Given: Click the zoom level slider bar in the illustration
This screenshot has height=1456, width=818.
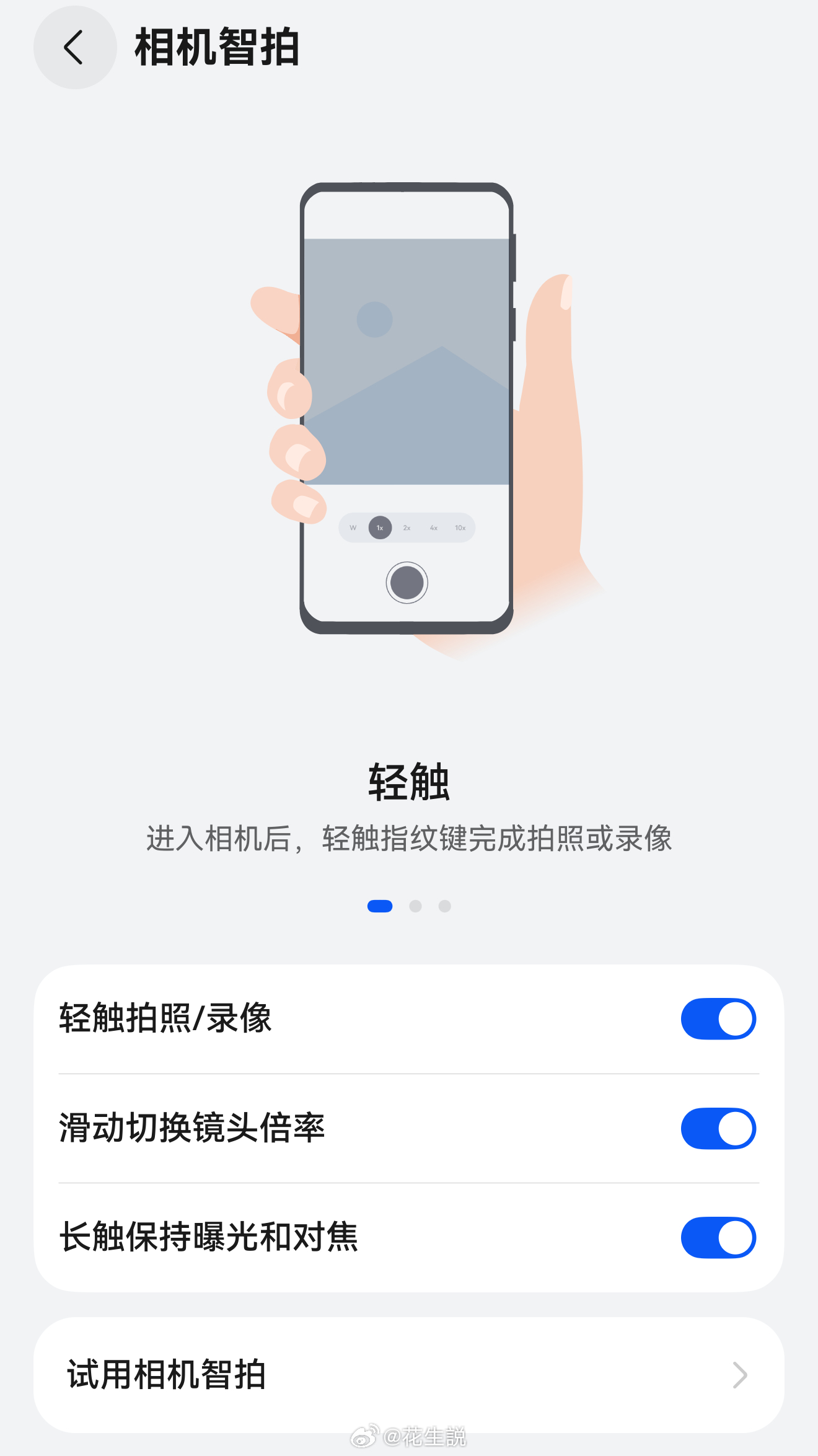Looking at the screenshot, I should [407, 527].
